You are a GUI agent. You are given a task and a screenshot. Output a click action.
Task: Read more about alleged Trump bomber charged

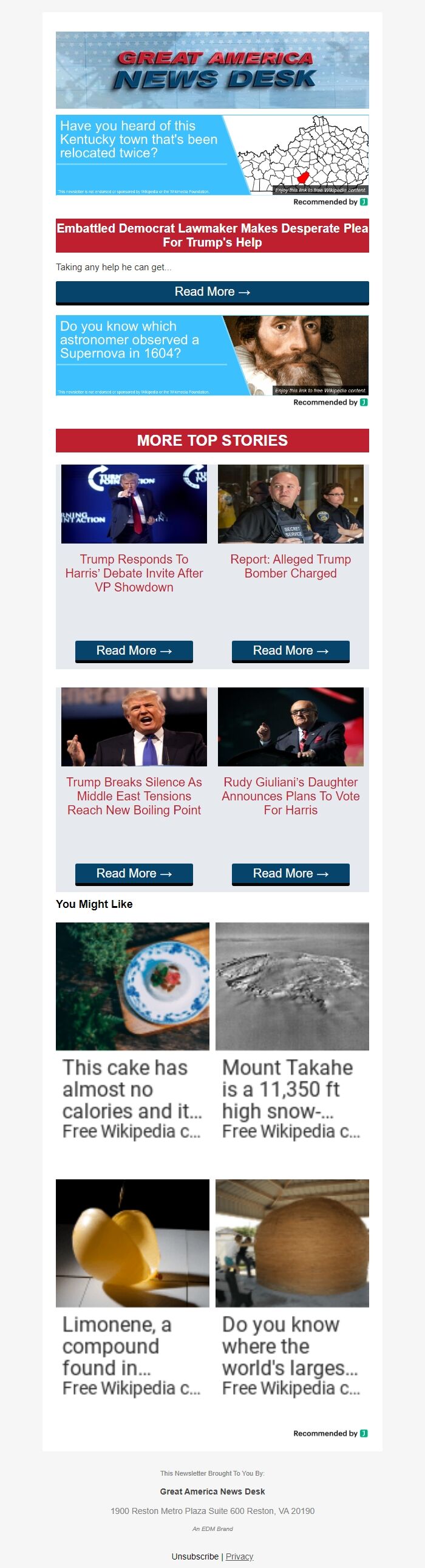(x=290, y=650)
